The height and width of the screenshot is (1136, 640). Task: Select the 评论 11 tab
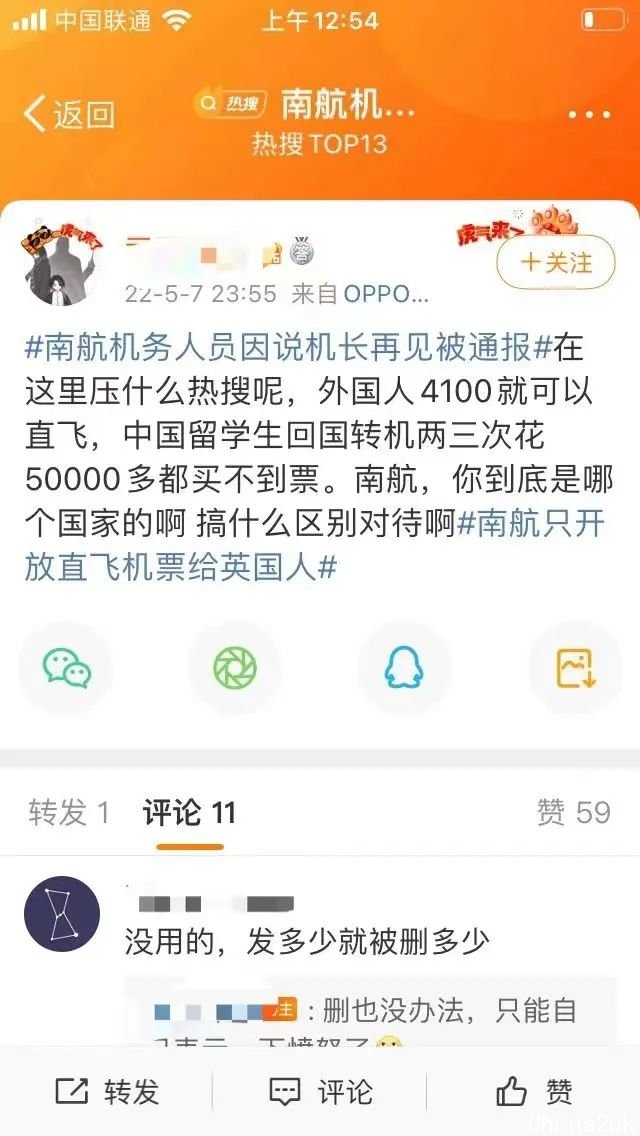click(189, 812)
